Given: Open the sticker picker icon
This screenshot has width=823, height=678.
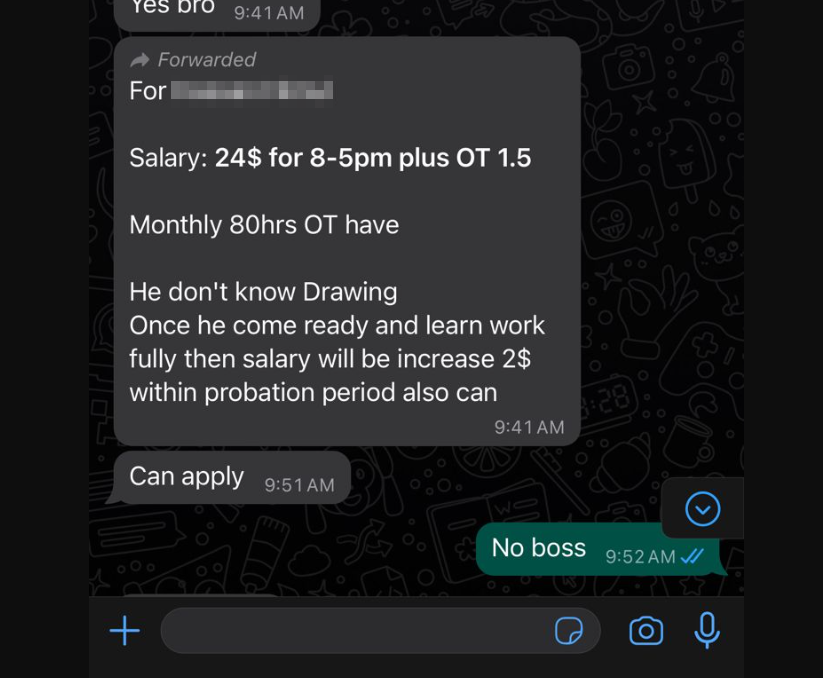Looking at the screenshot, I should [x=569, y=631].
